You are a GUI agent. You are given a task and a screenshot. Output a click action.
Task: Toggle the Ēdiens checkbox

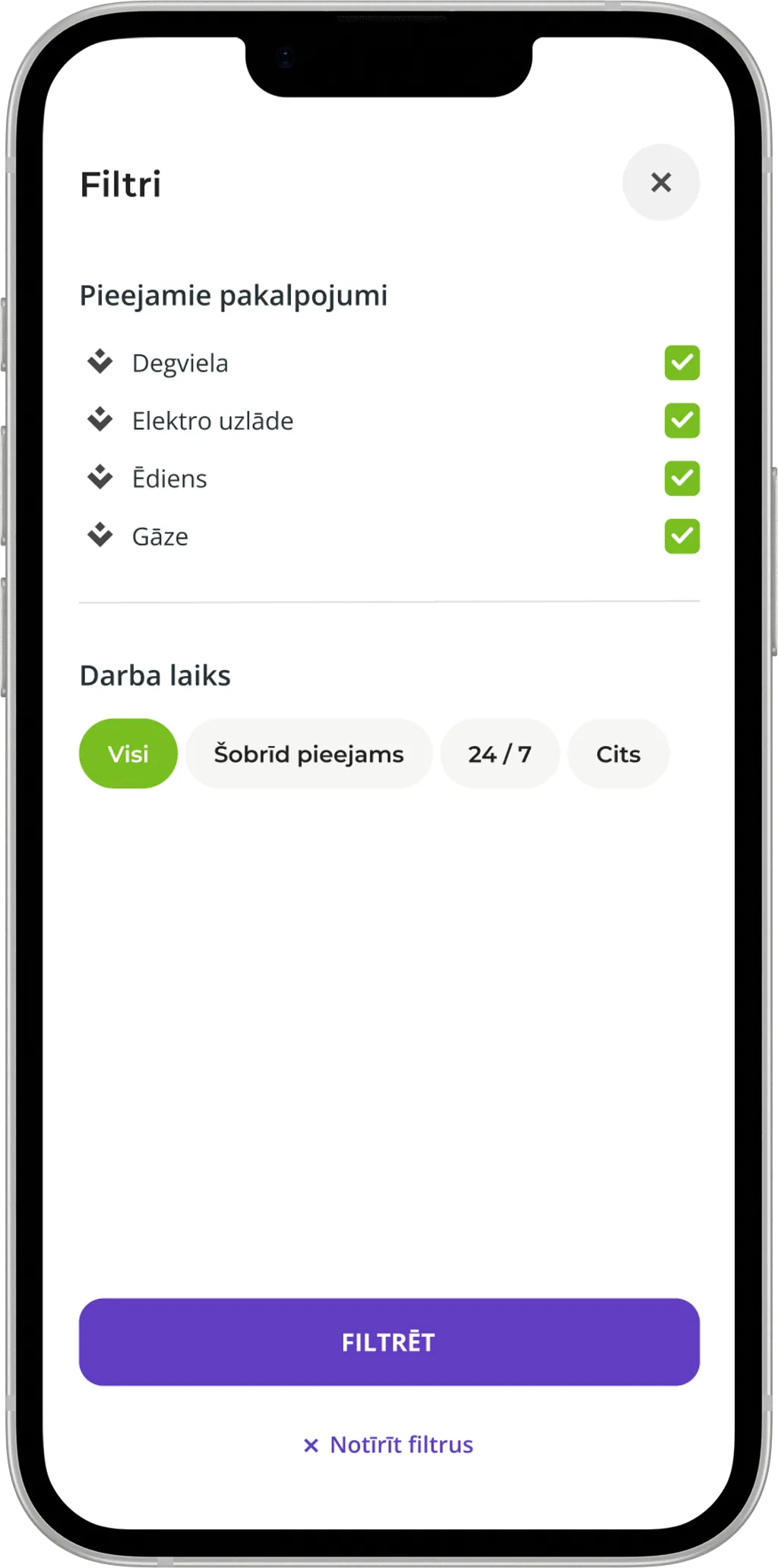tap(682, 478)
